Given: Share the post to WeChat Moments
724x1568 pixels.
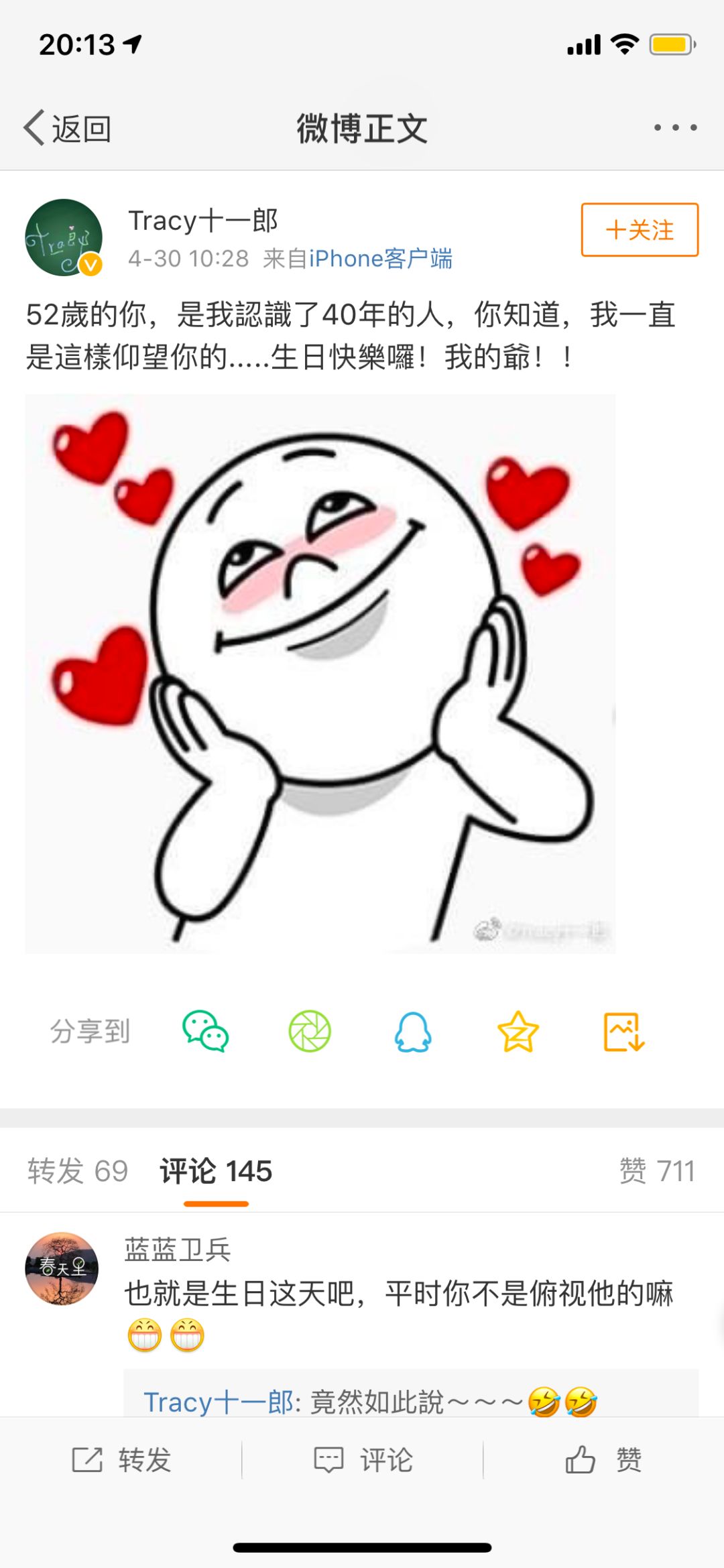Looking at the screenshot, I should point(310,1031).
